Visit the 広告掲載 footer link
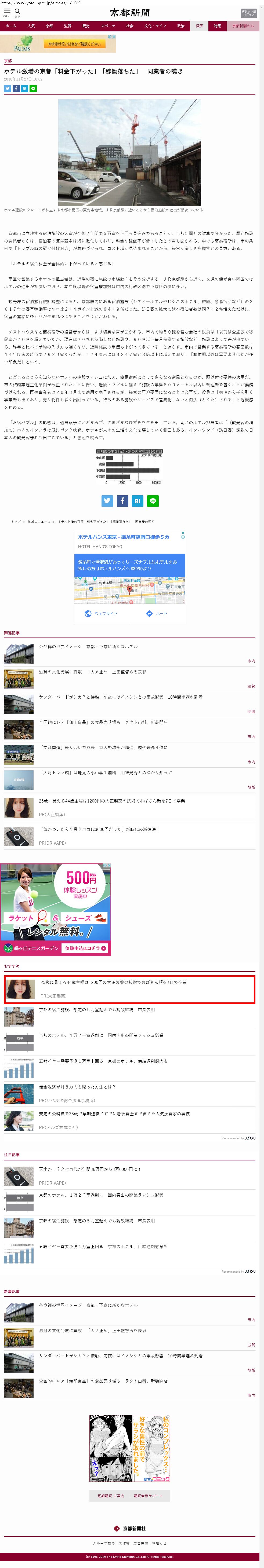Image resolution: width=264 pixels, height=1568 pixels. 141,1543
